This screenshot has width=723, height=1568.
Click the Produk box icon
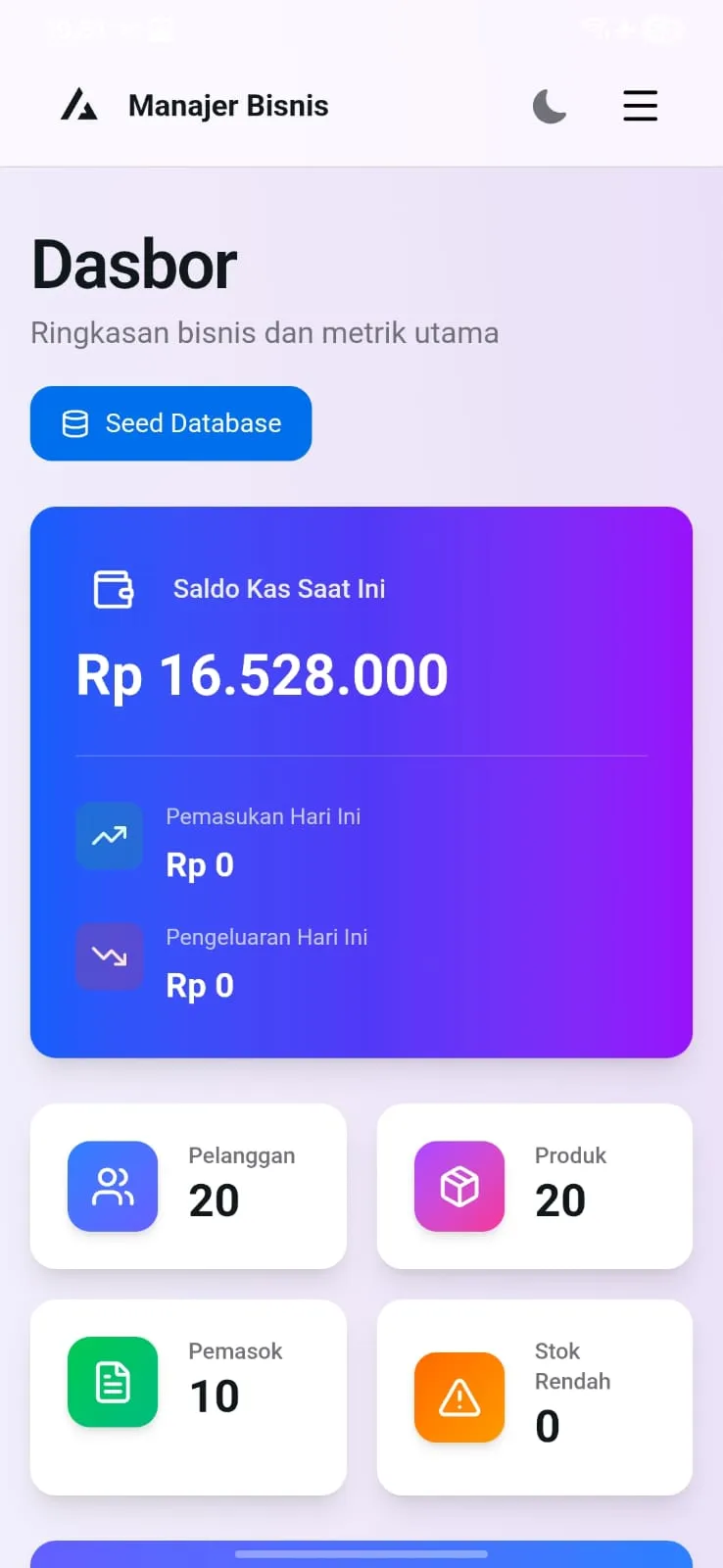point(459,1187)
